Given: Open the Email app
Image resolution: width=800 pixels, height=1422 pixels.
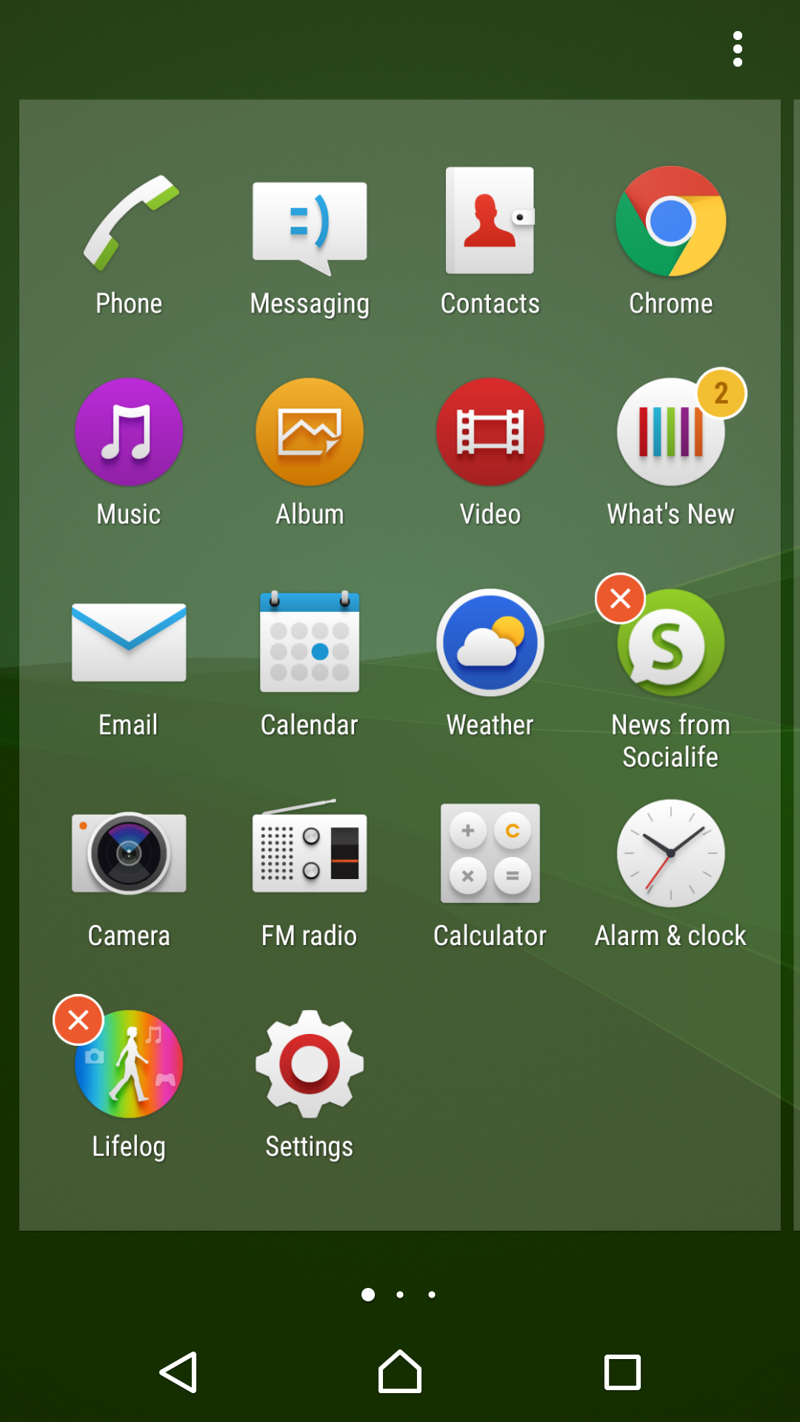Looking at the screenshot, I should point(129,643).
